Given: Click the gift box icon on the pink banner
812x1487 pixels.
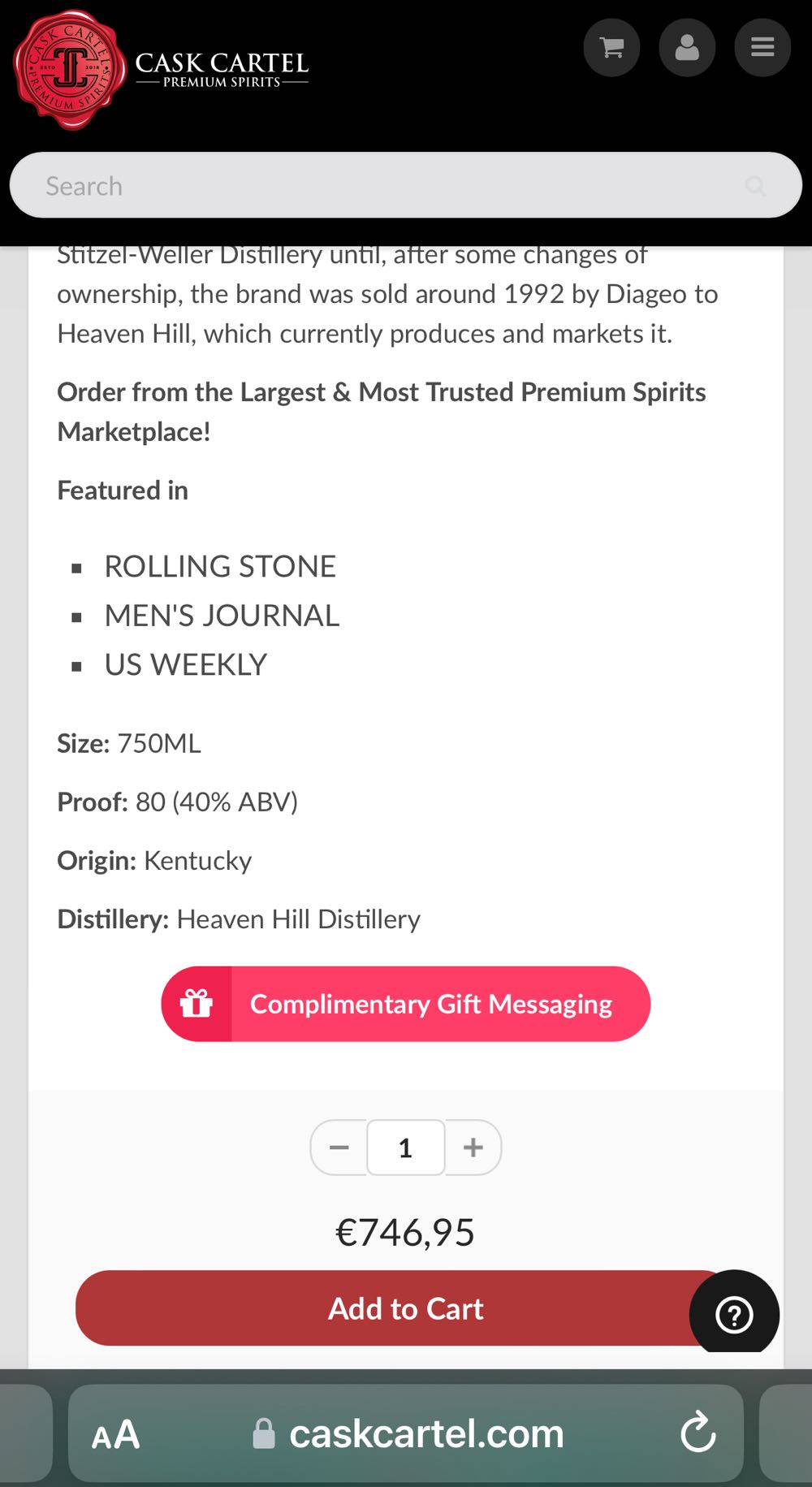Looking at the screenshot, I should tap(195, 1003).
